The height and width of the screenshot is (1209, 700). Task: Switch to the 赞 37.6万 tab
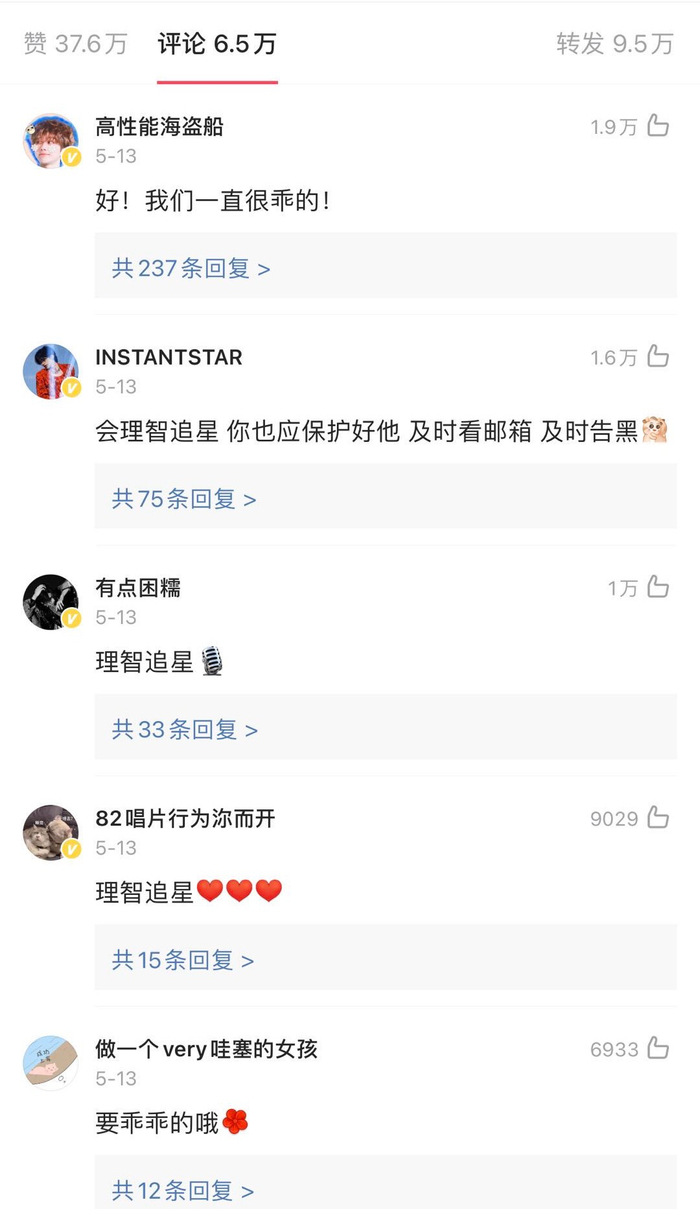(76, 44)
